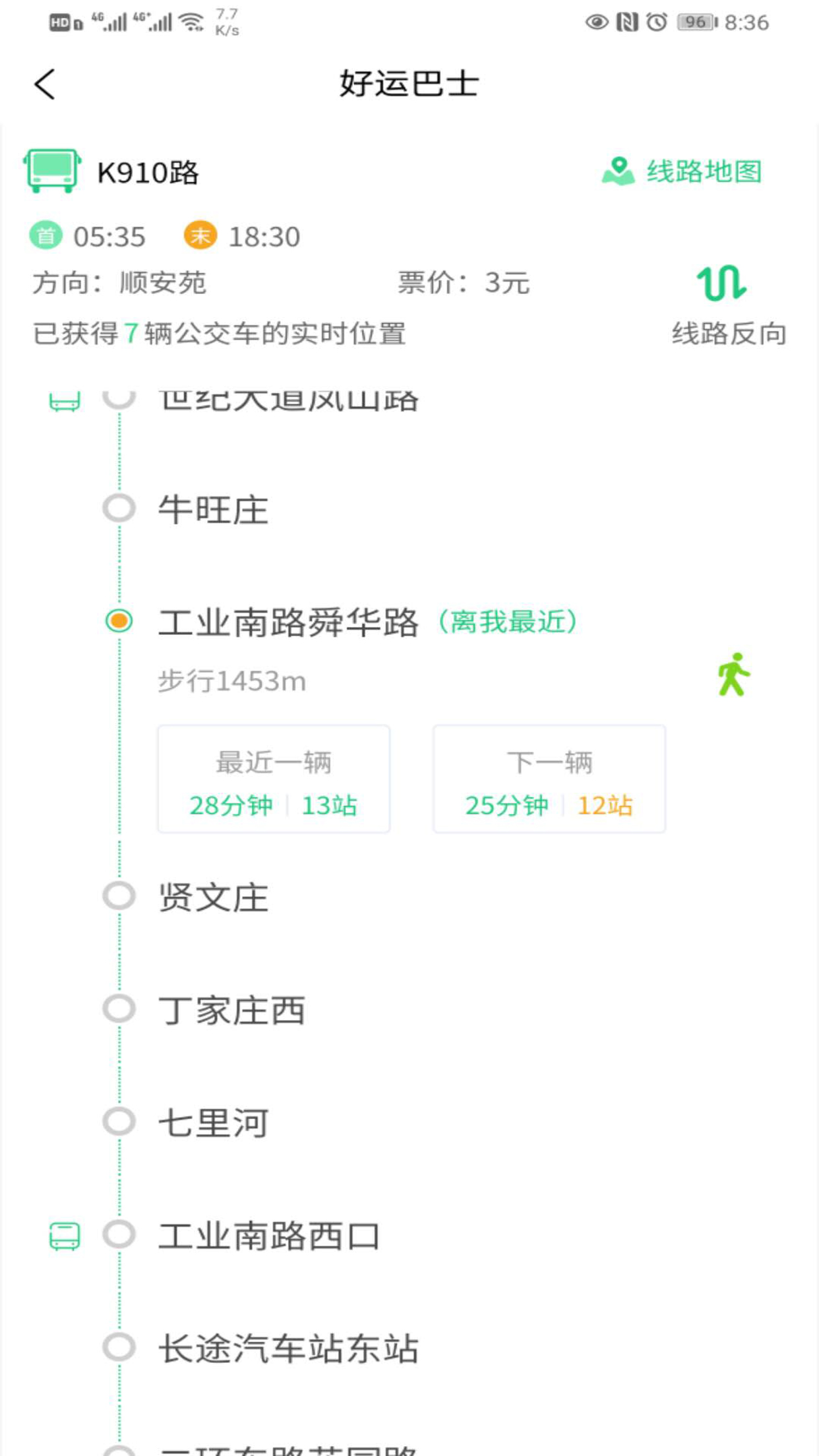819x1456 pixels.
Task: Select the 贤文庄 station marker circle
Action: [x=119, y=895]
